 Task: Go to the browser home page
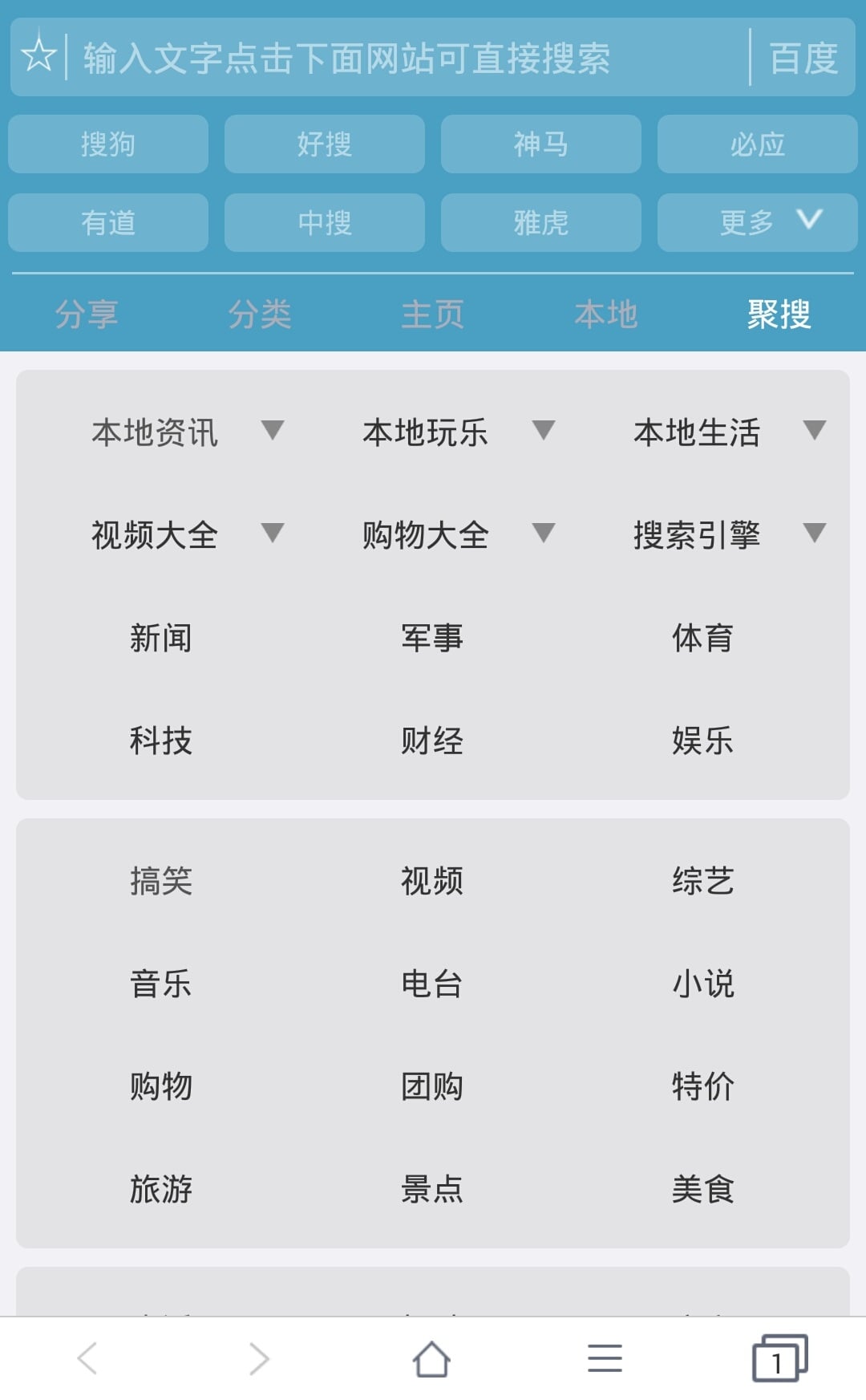point(431,1359)
